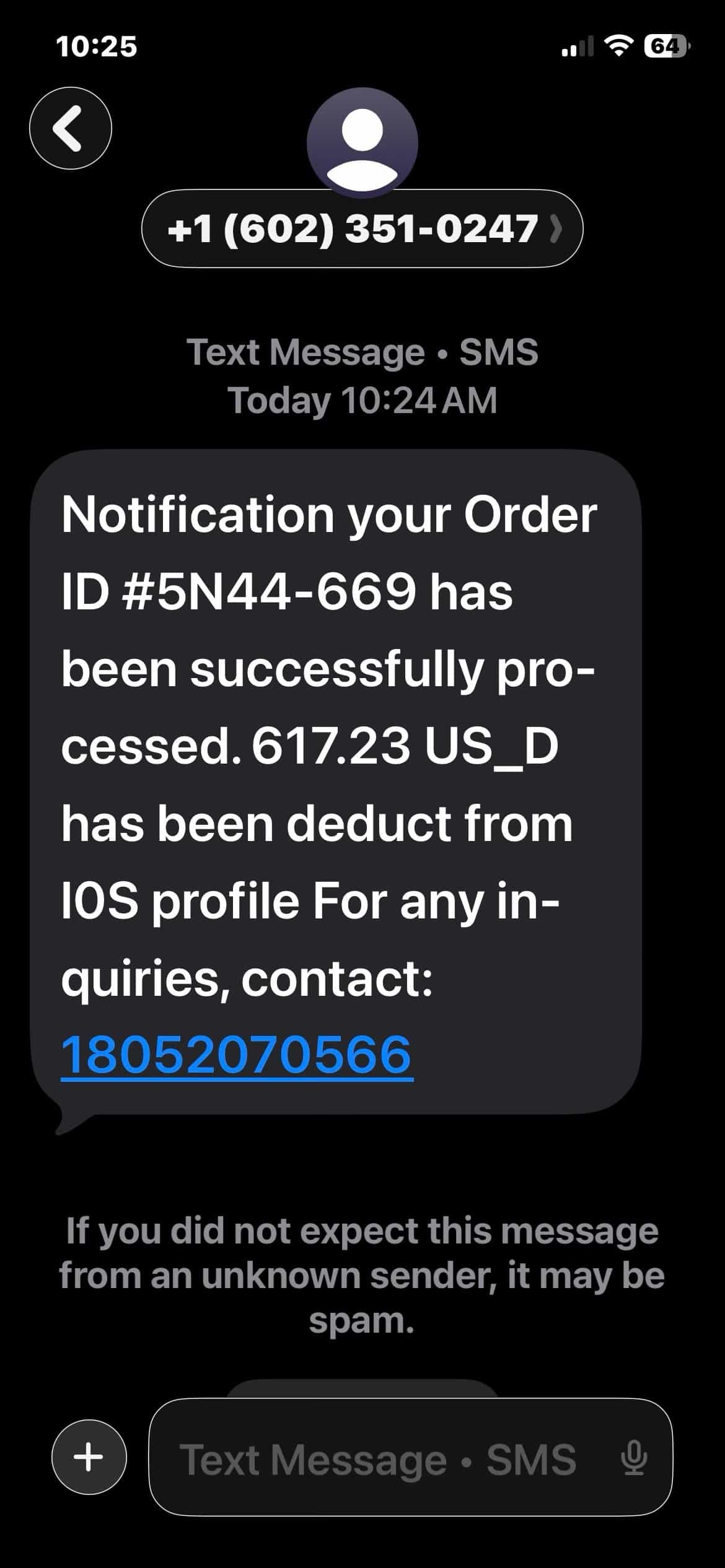This screenshot has width=725, height=1568.
Task: Tap the phone number link 18052070566
Action: click(x=237, y=1055)
